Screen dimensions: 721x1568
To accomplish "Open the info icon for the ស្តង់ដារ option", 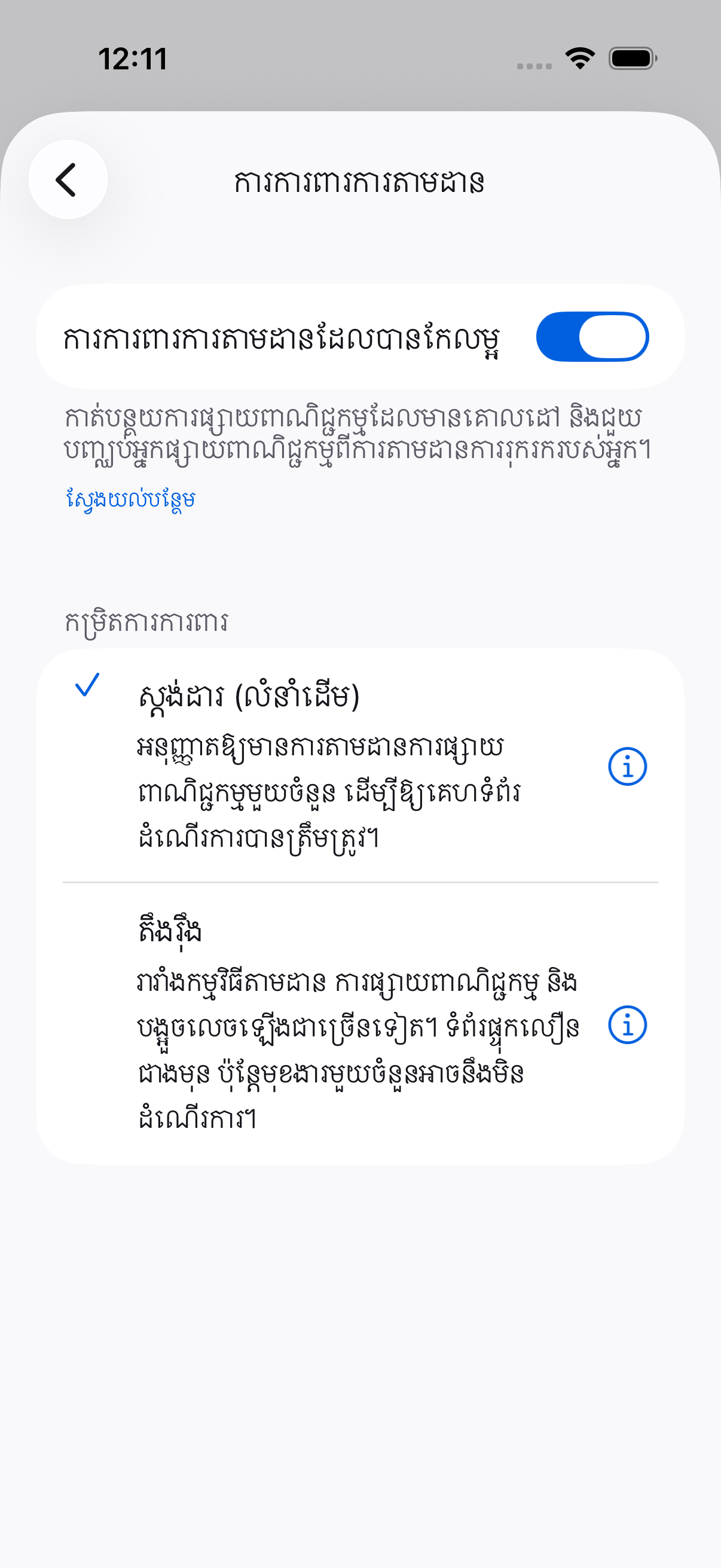I will (627, 766).
